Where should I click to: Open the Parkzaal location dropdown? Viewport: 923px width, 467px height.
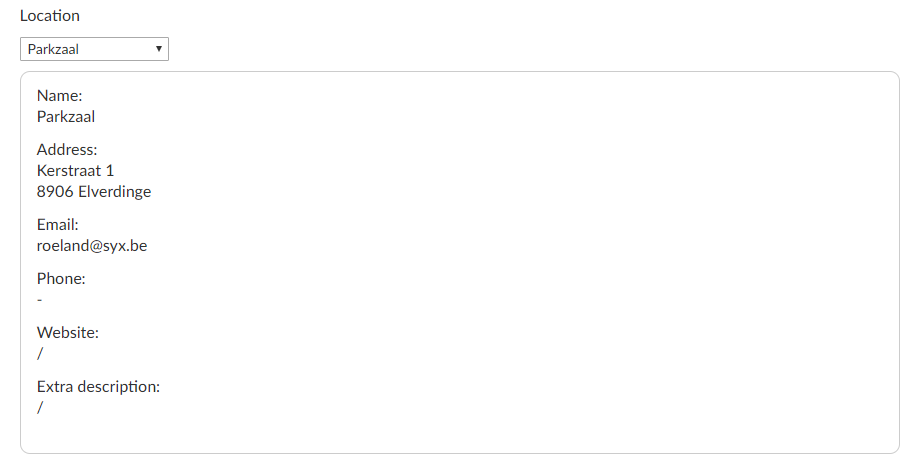(x=94, y=49)
